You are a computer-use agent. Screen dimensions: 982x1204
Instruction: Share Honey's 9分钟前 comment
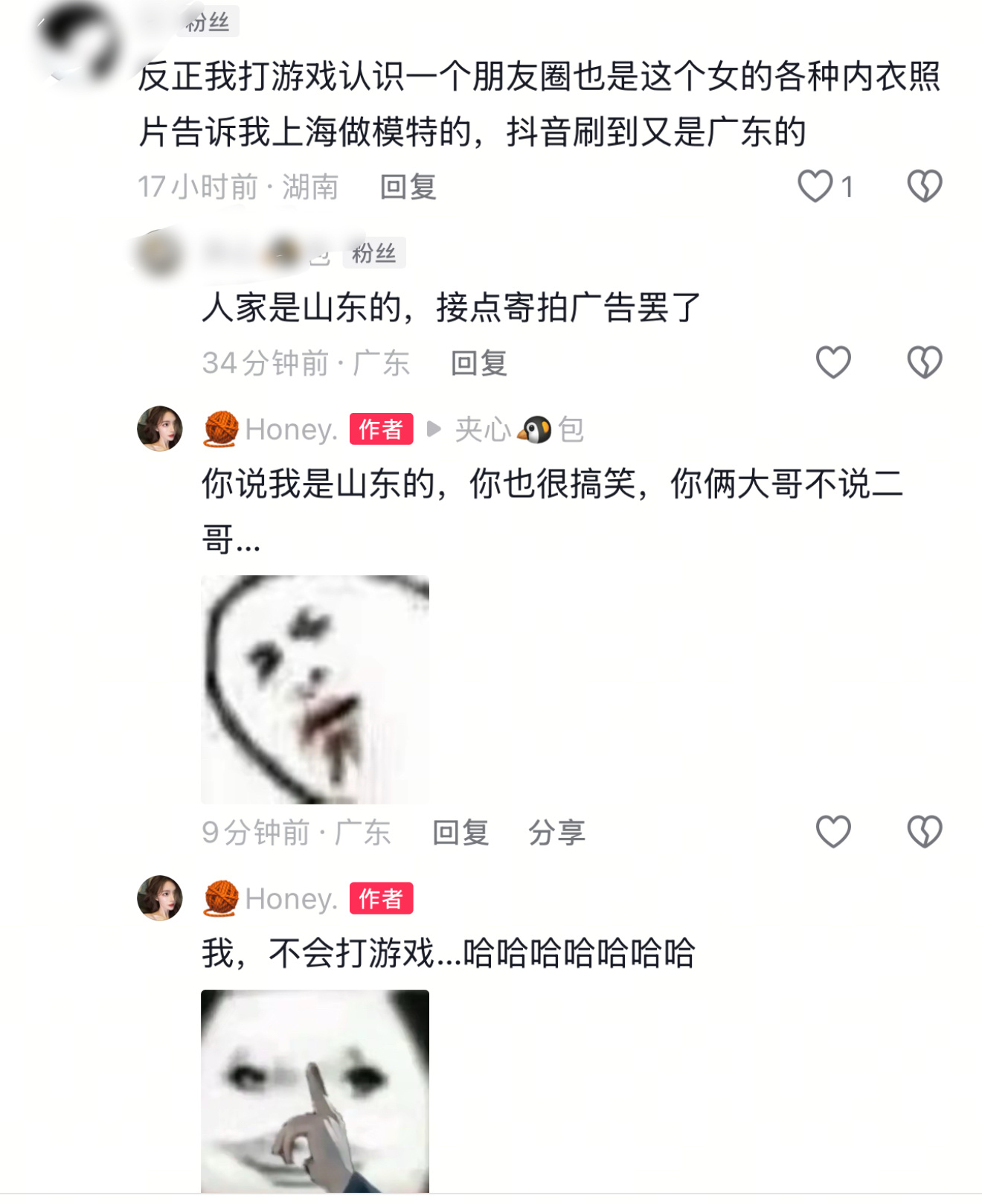[556, 832]
